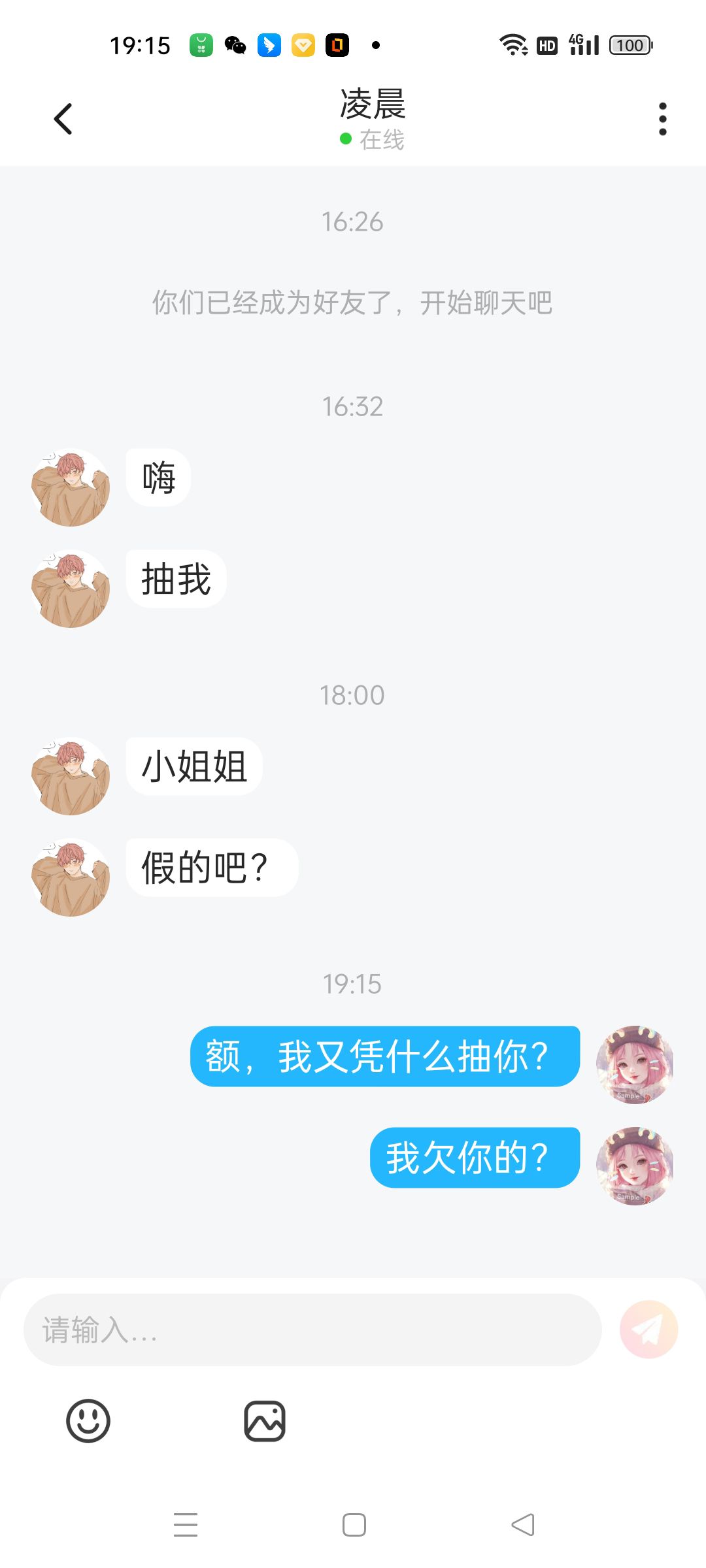Go to the system home screen
Viewport: 706px width, 1568px height.
pyautogui.click(x=354, y=1524)
